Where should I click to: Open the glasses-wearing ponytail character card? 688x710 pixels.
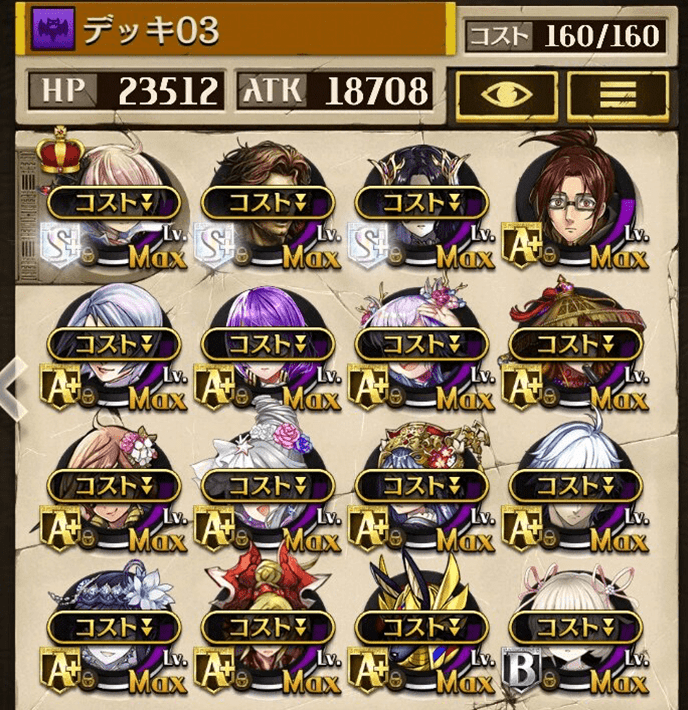point(578,200)
